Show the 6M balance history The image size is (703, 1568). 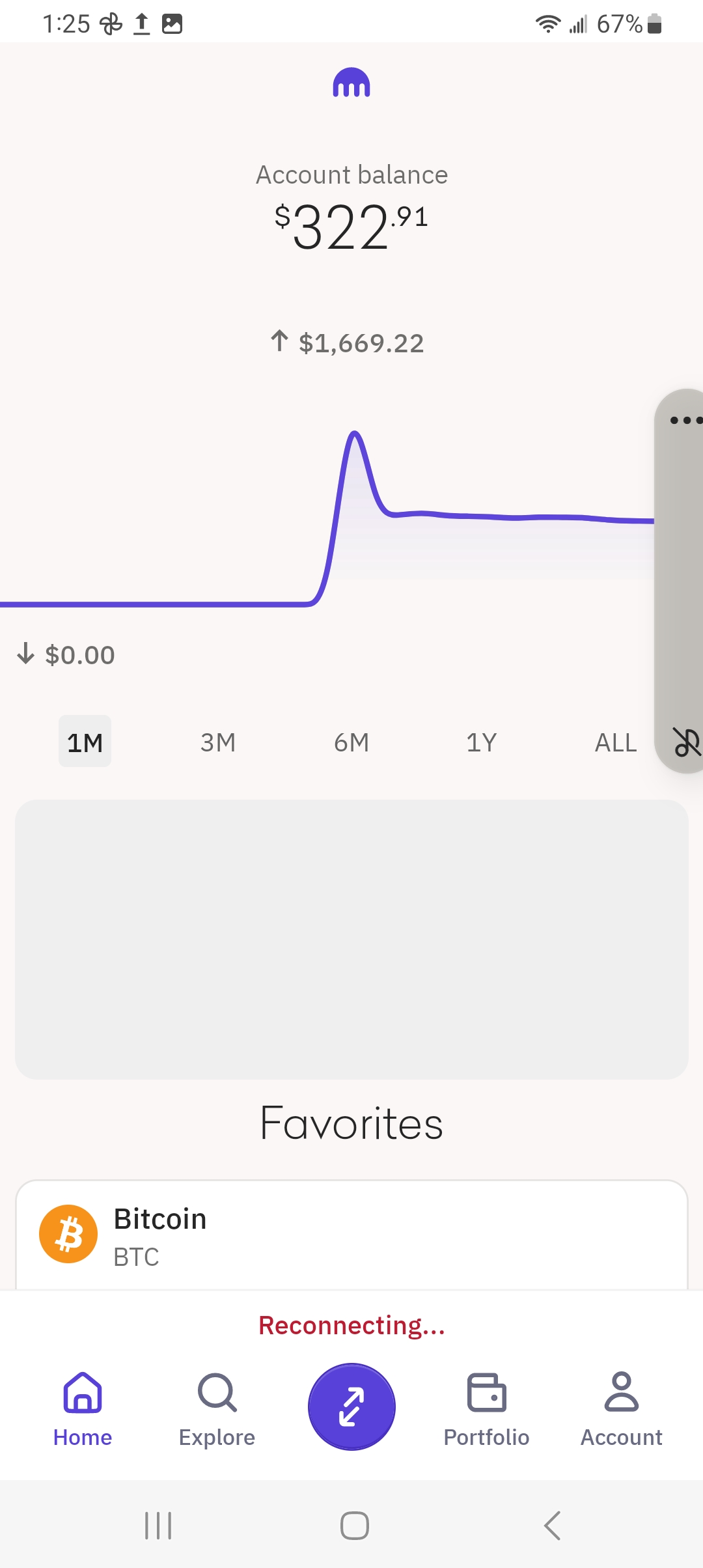point(351,742)
